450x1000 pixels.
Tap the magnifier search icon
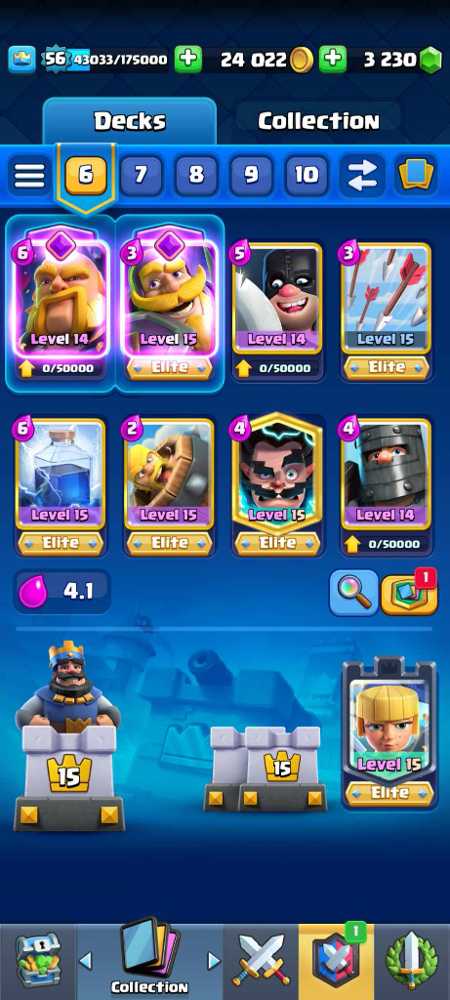[354, 592]
